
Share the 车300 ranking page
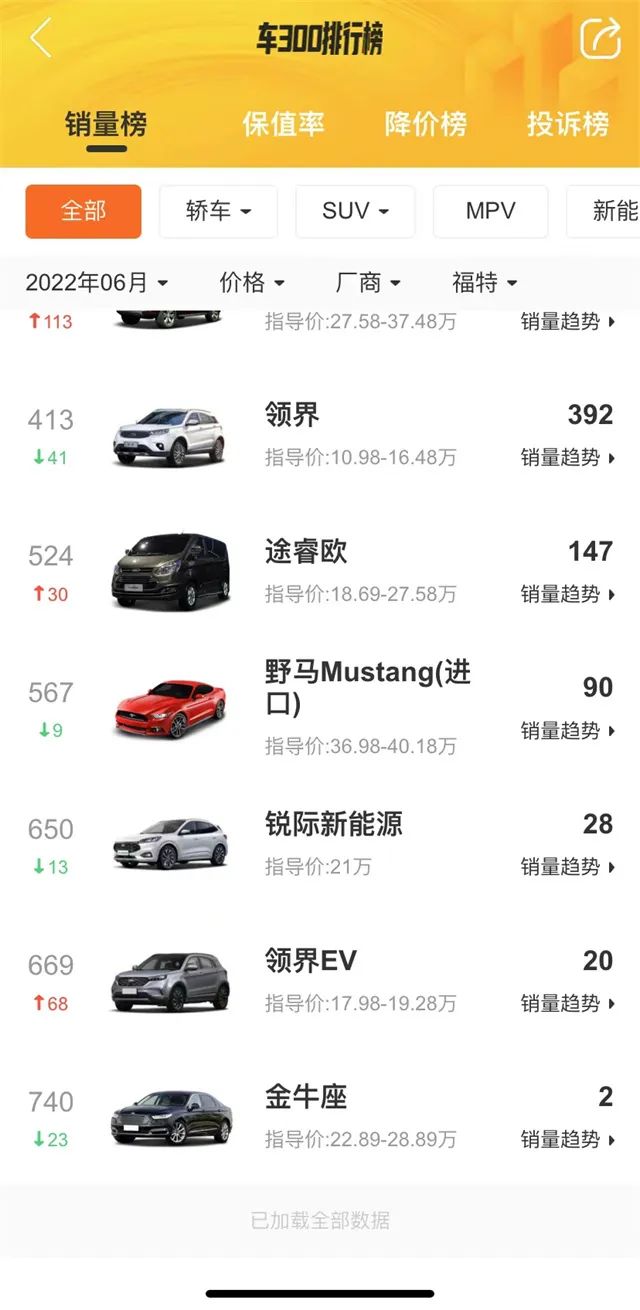coord(600,40)
